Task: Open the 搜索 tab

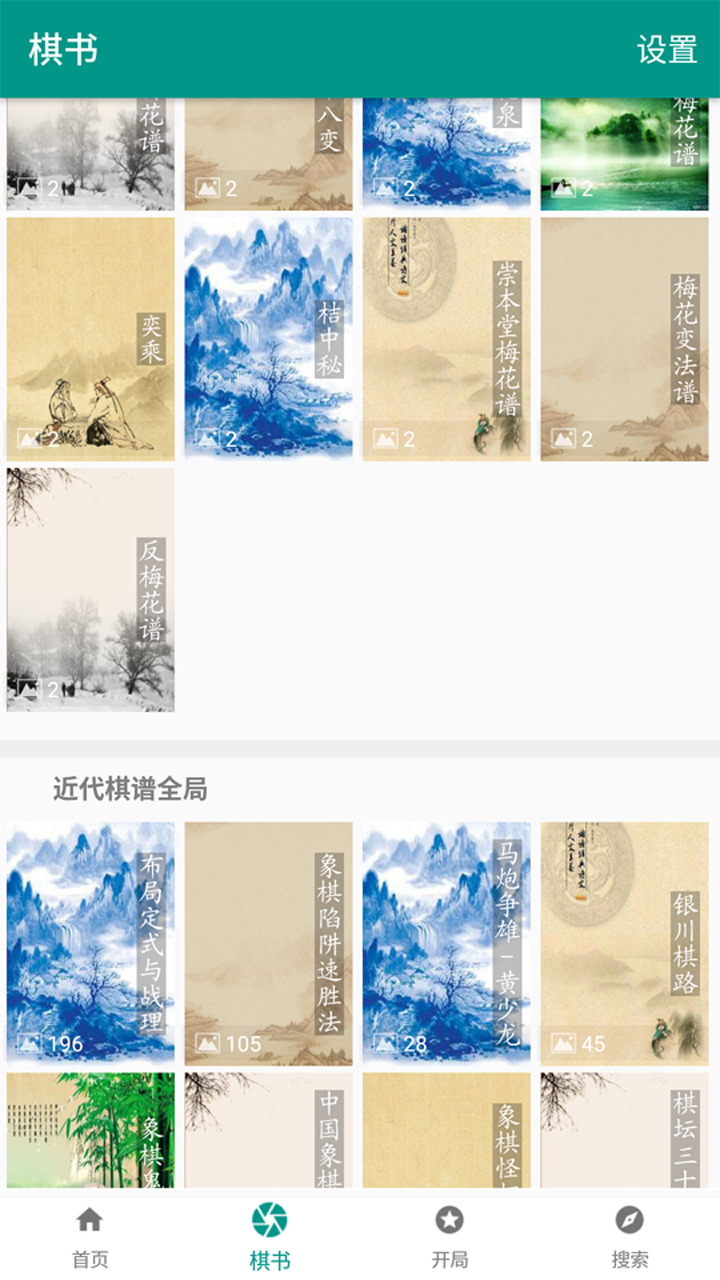Action: coord(629,1238)
